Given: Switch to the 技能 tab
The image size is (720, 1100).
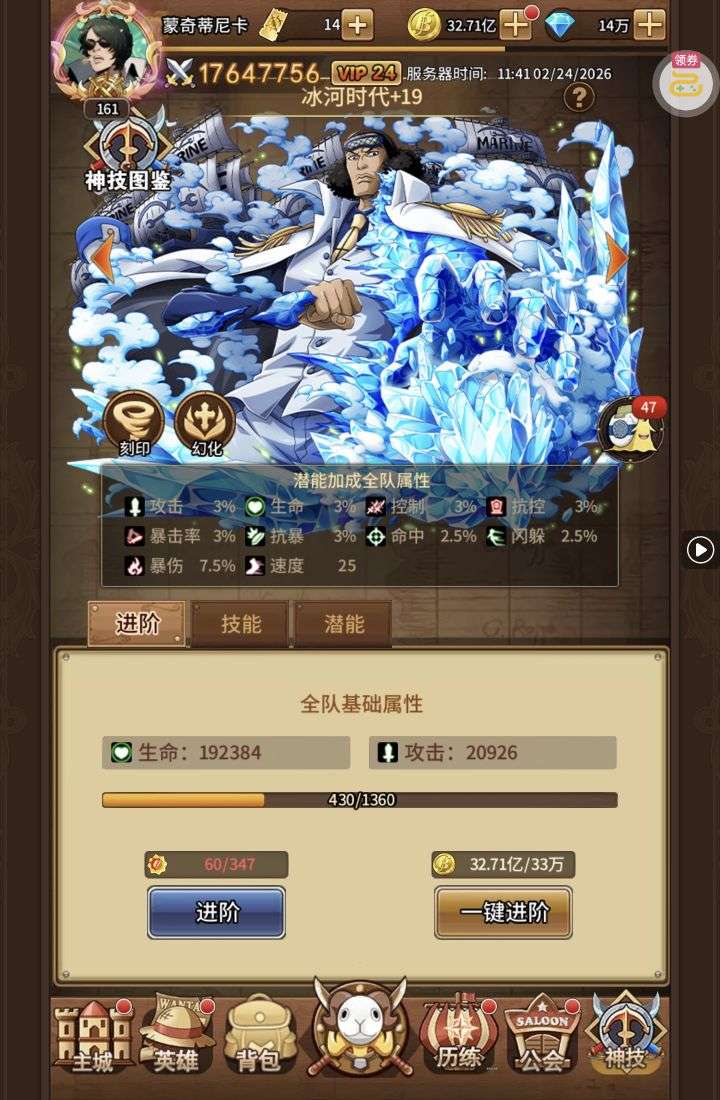Looking at the screenshot, I should point(241,624).
